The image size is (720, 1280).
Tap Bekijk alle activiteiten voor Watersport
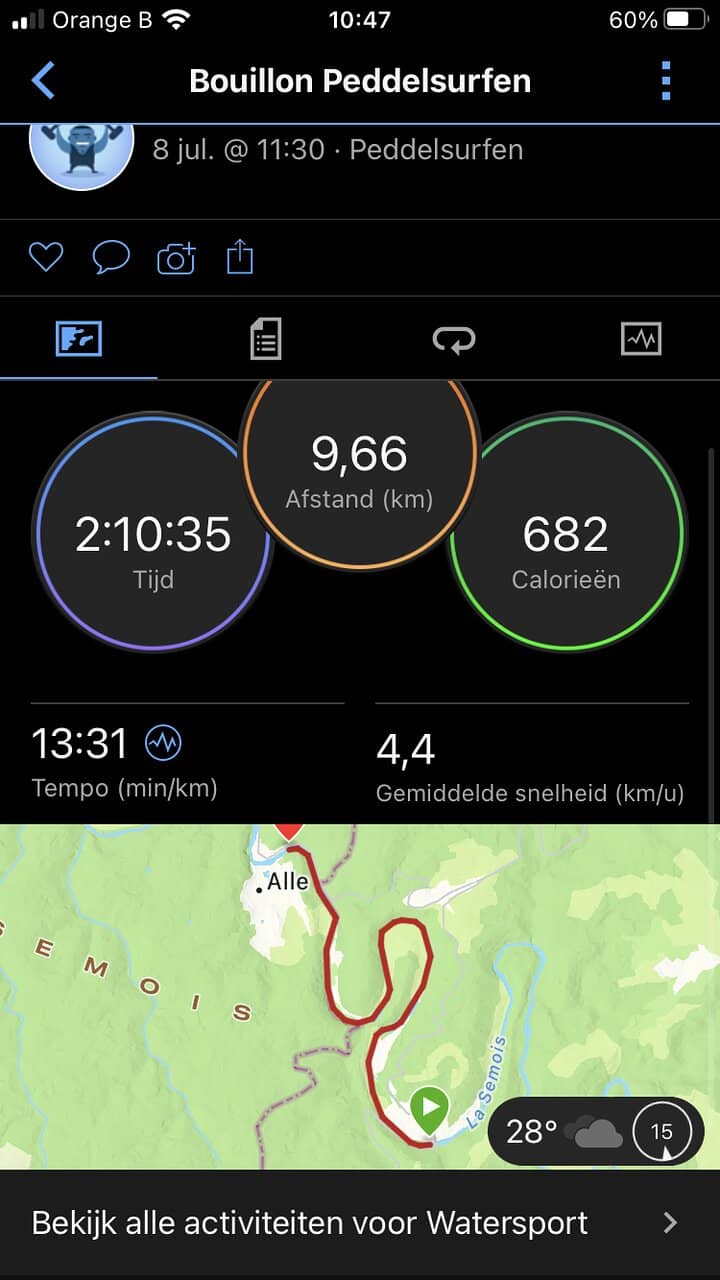click(x=360, y=1223)
